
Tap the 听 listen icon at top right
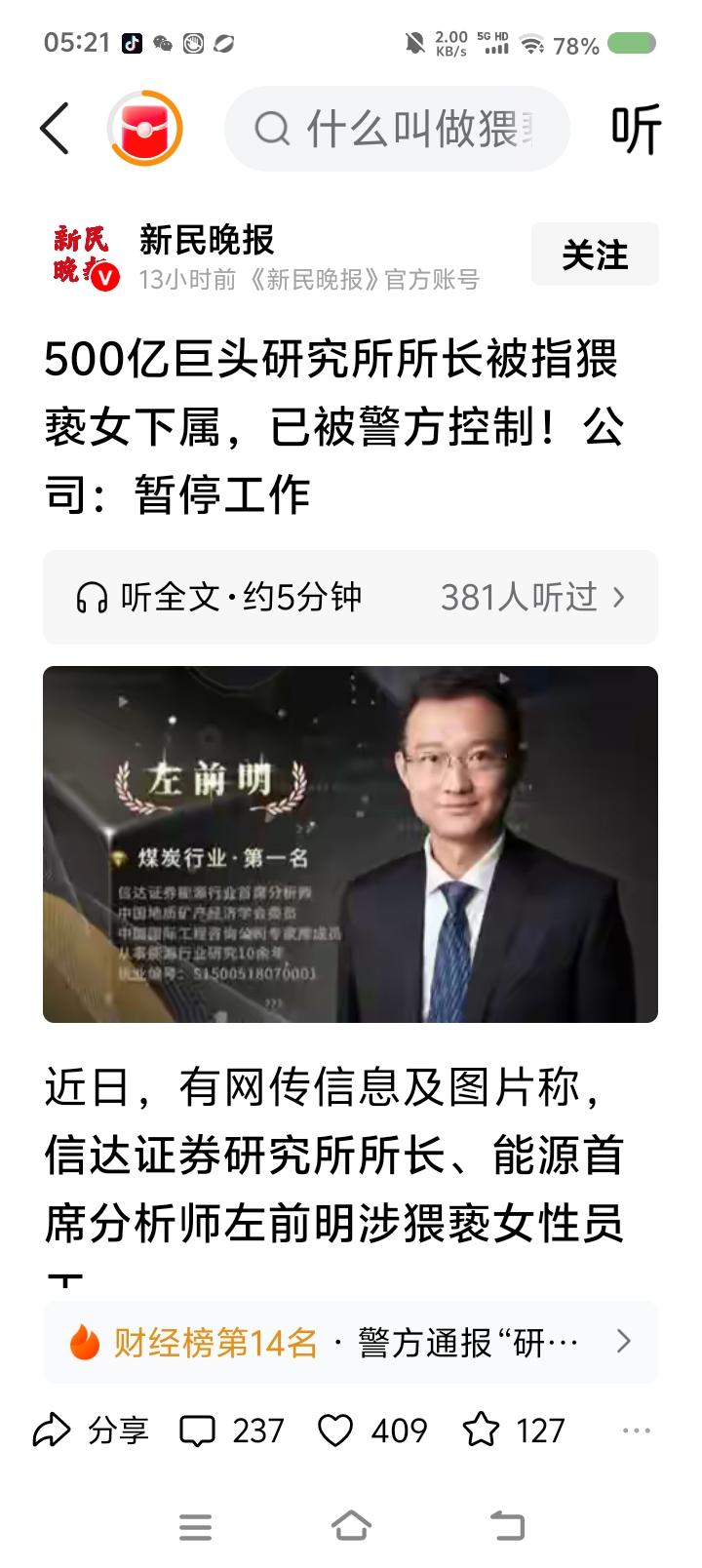(633, 128)
